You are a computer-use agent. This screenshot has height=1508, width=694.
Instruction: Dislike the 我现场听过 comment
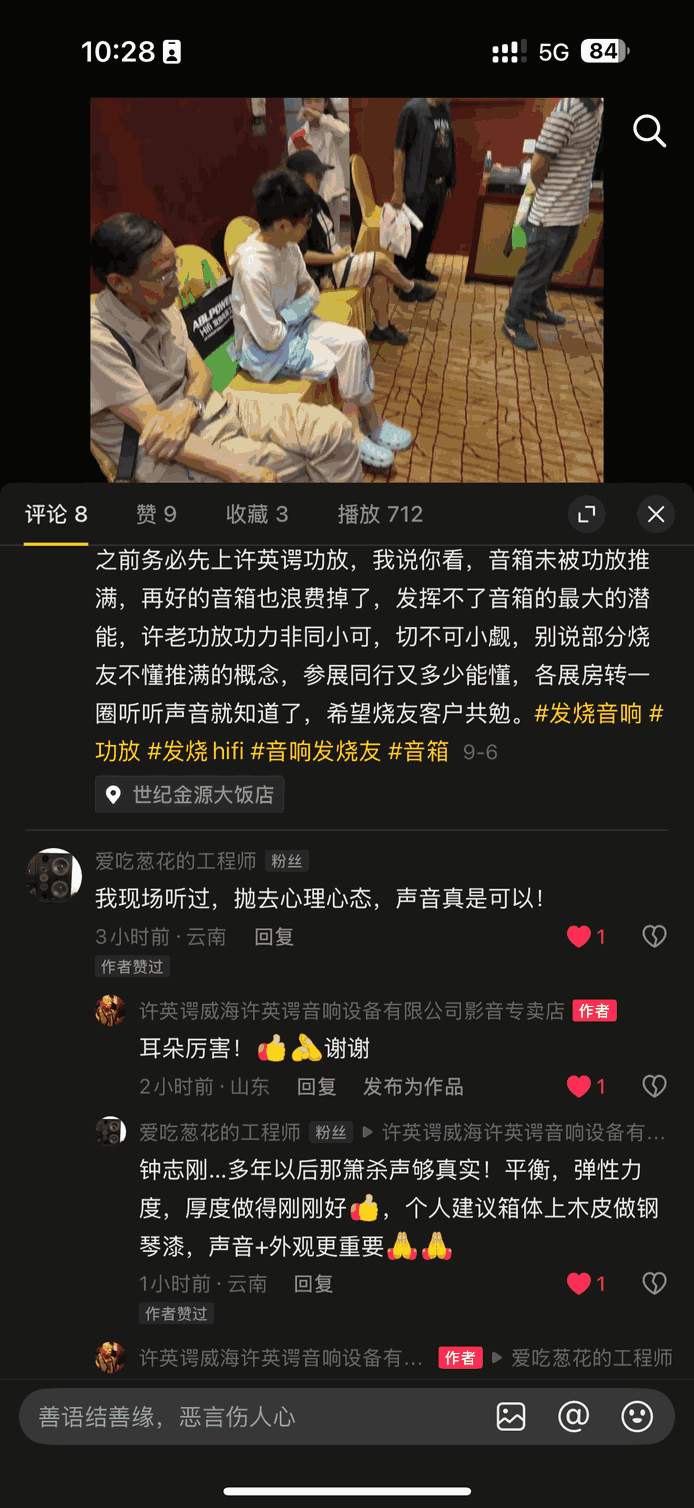654,937
